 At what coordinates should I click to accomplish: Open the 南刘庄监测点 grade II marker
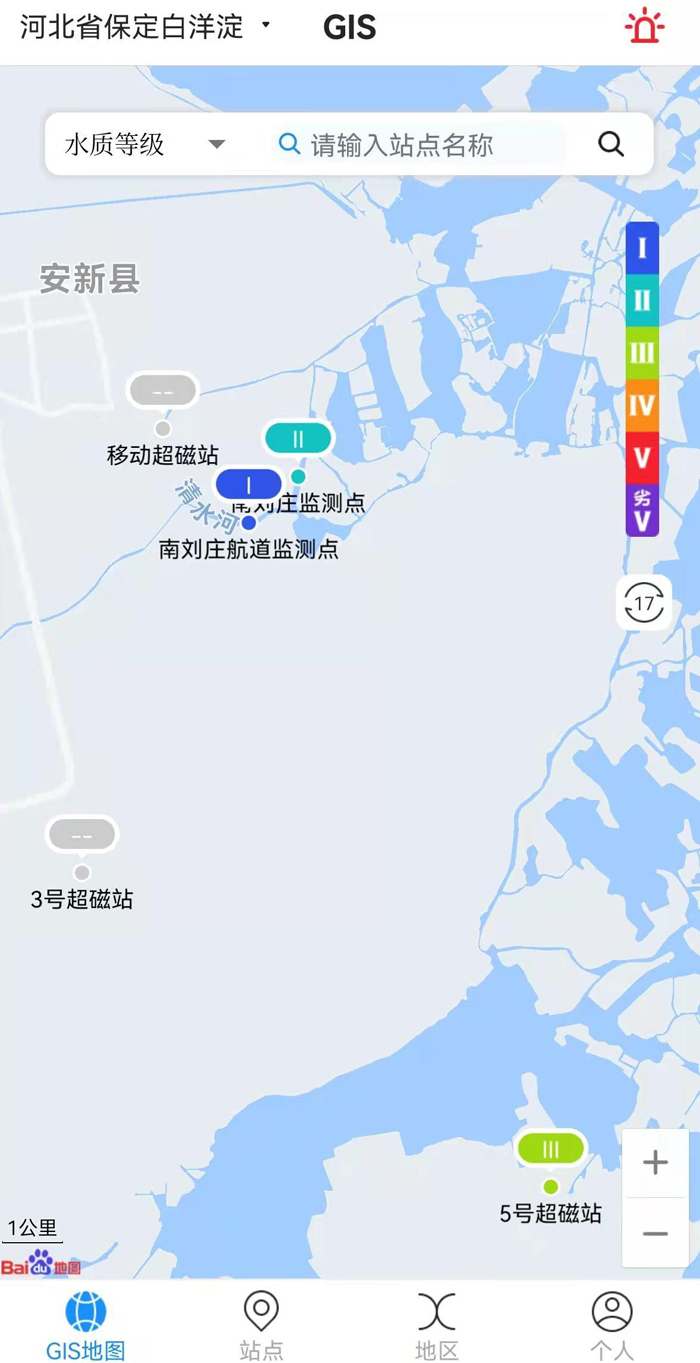[298, 438]
